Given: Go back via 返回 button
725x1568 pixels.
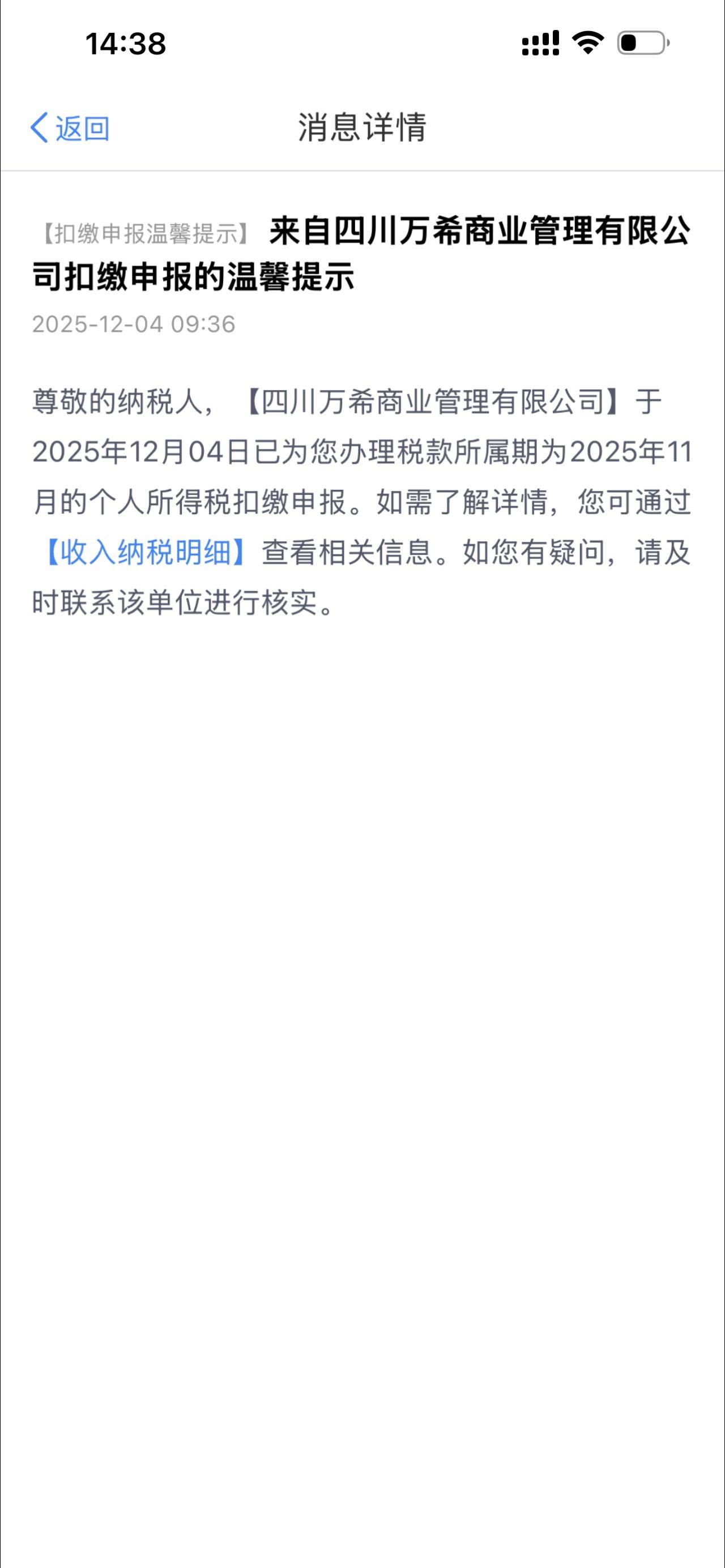Looking at the screenshot, I should tap(70, 129).
